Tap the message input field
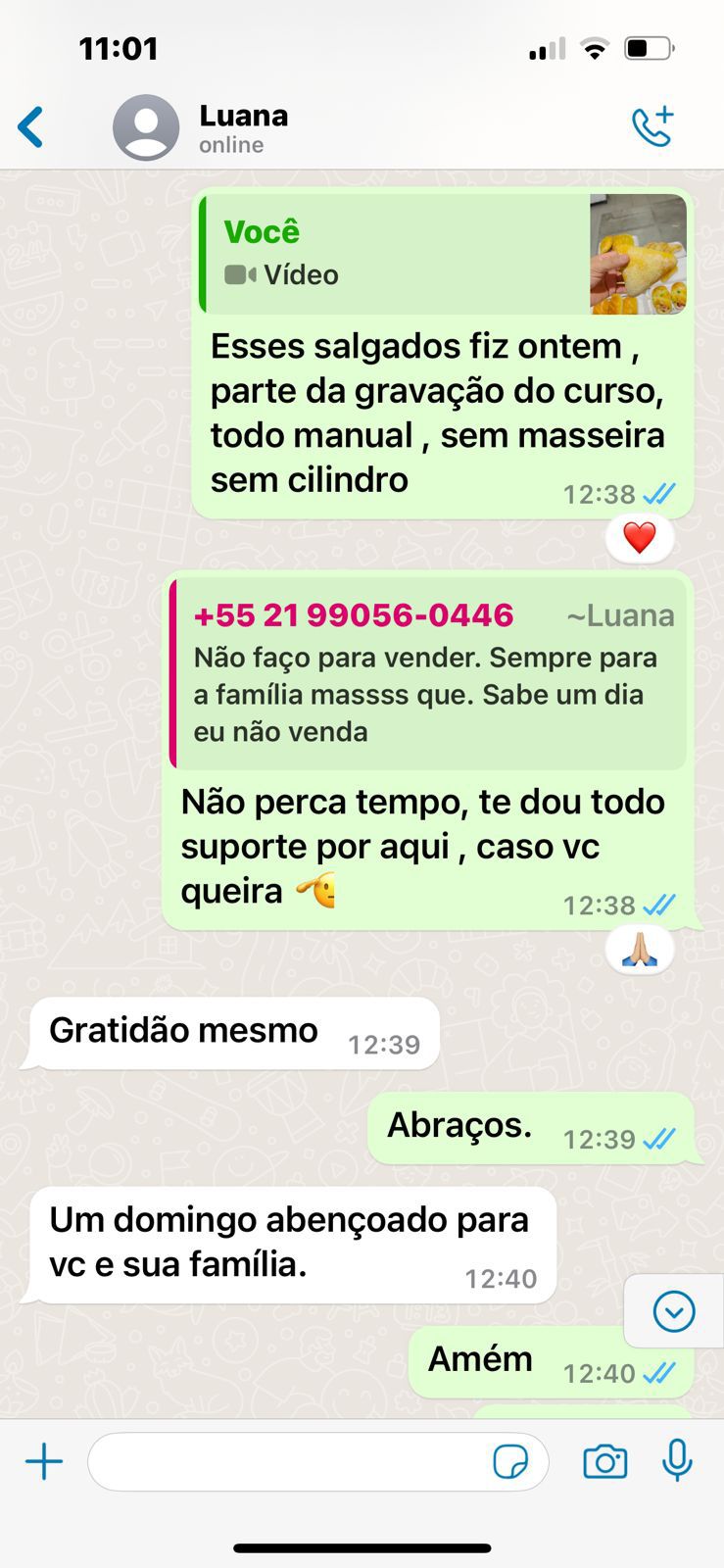Viewport: 724px width, 1568px height. click(294, 1461)
